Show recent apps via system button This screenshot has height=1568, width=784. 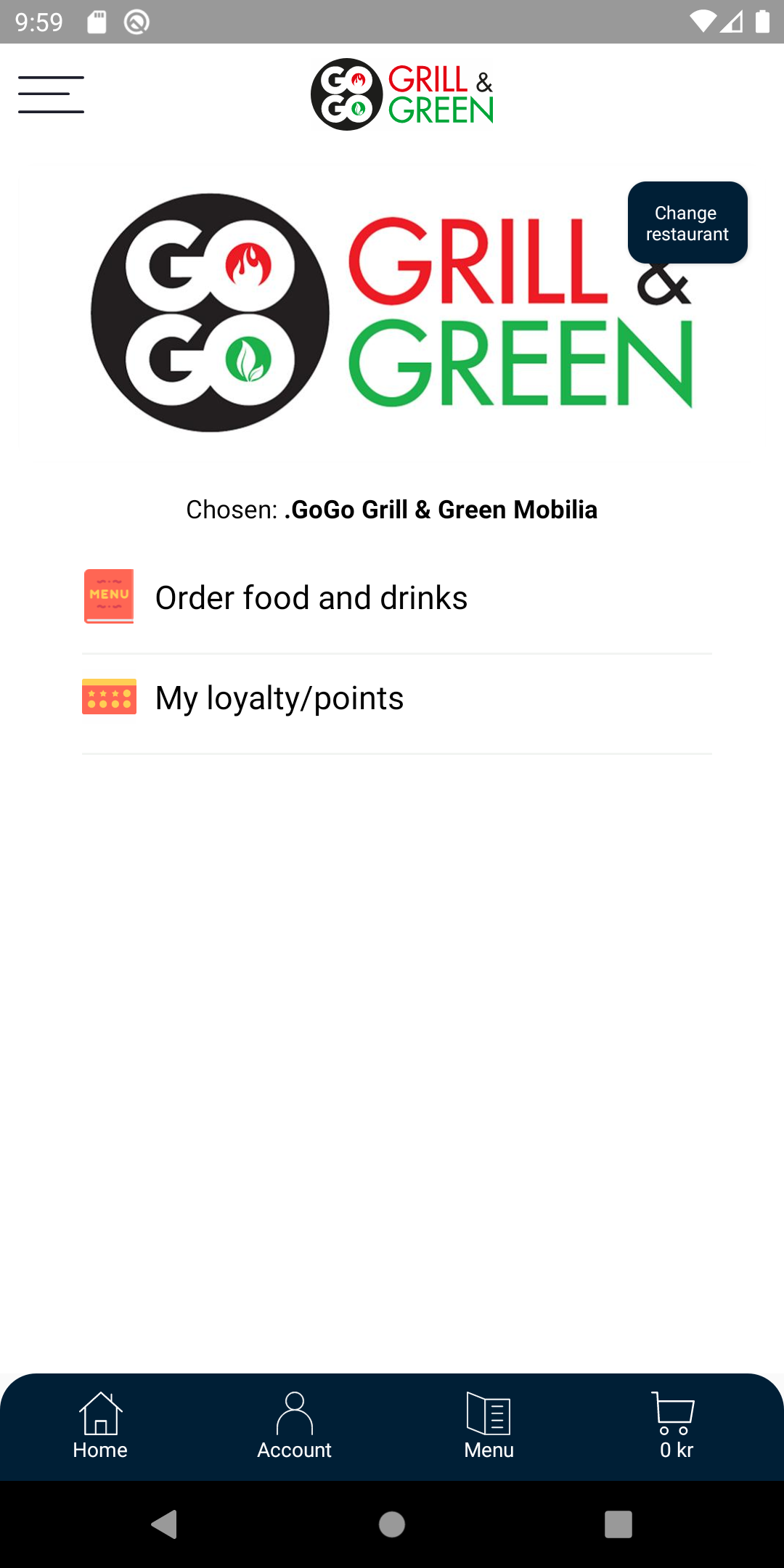coord(618,1524)
